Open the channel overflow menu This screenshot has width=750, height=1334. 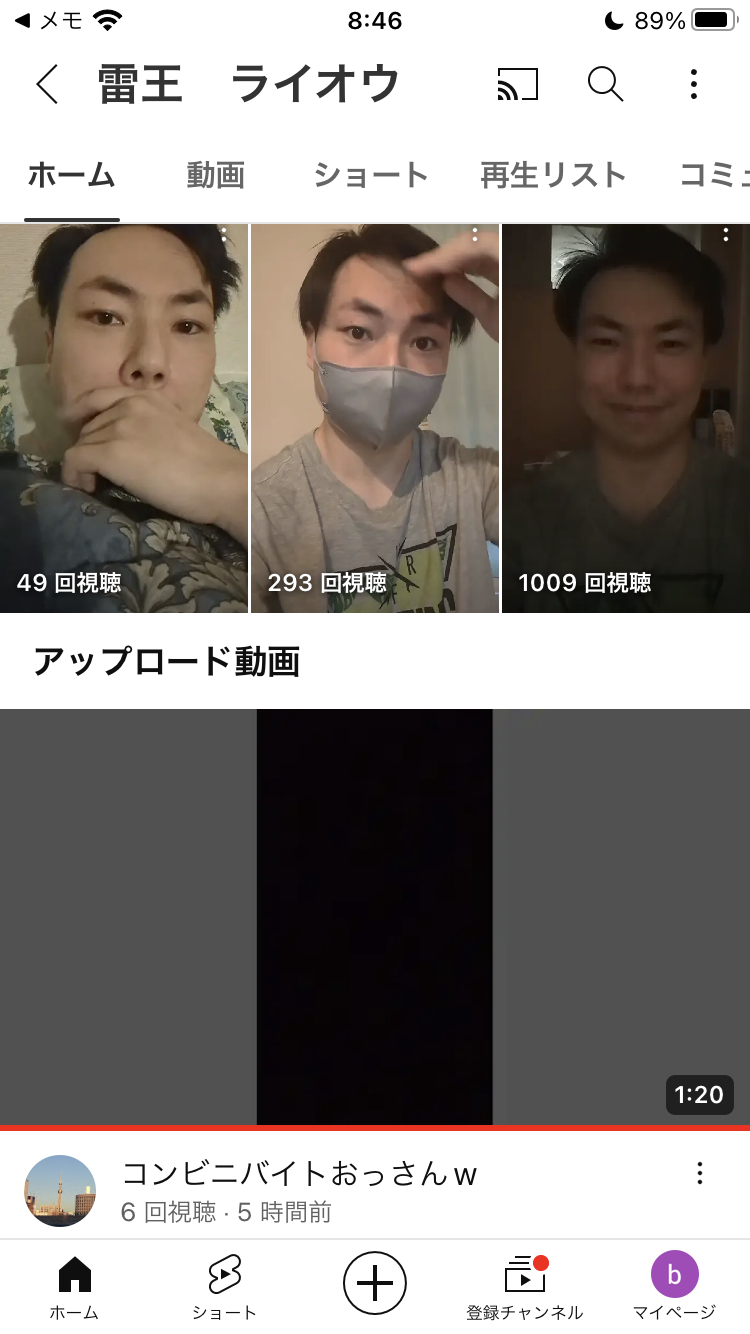[x=693, y=85]
